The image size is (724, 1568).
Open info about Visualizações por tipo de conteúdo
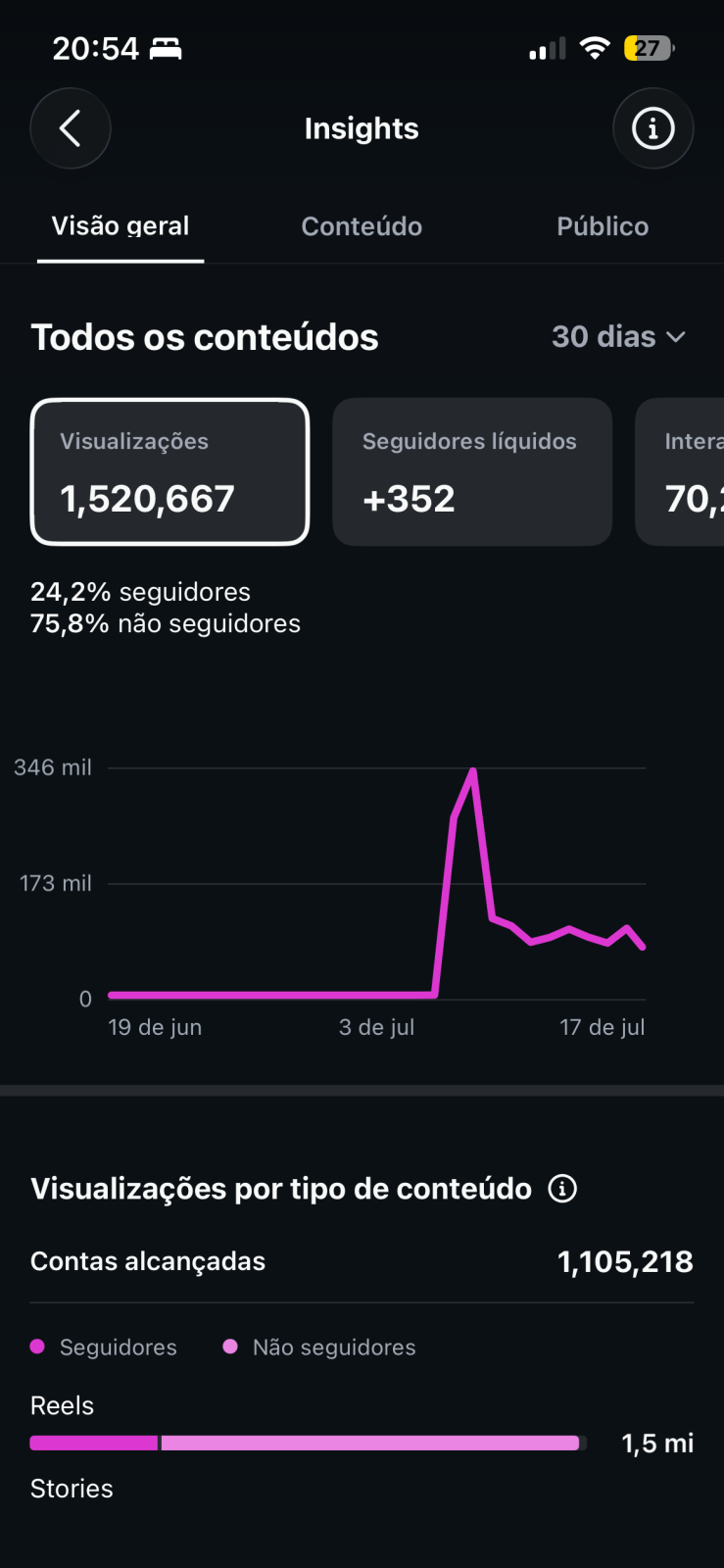[562, 1189]
